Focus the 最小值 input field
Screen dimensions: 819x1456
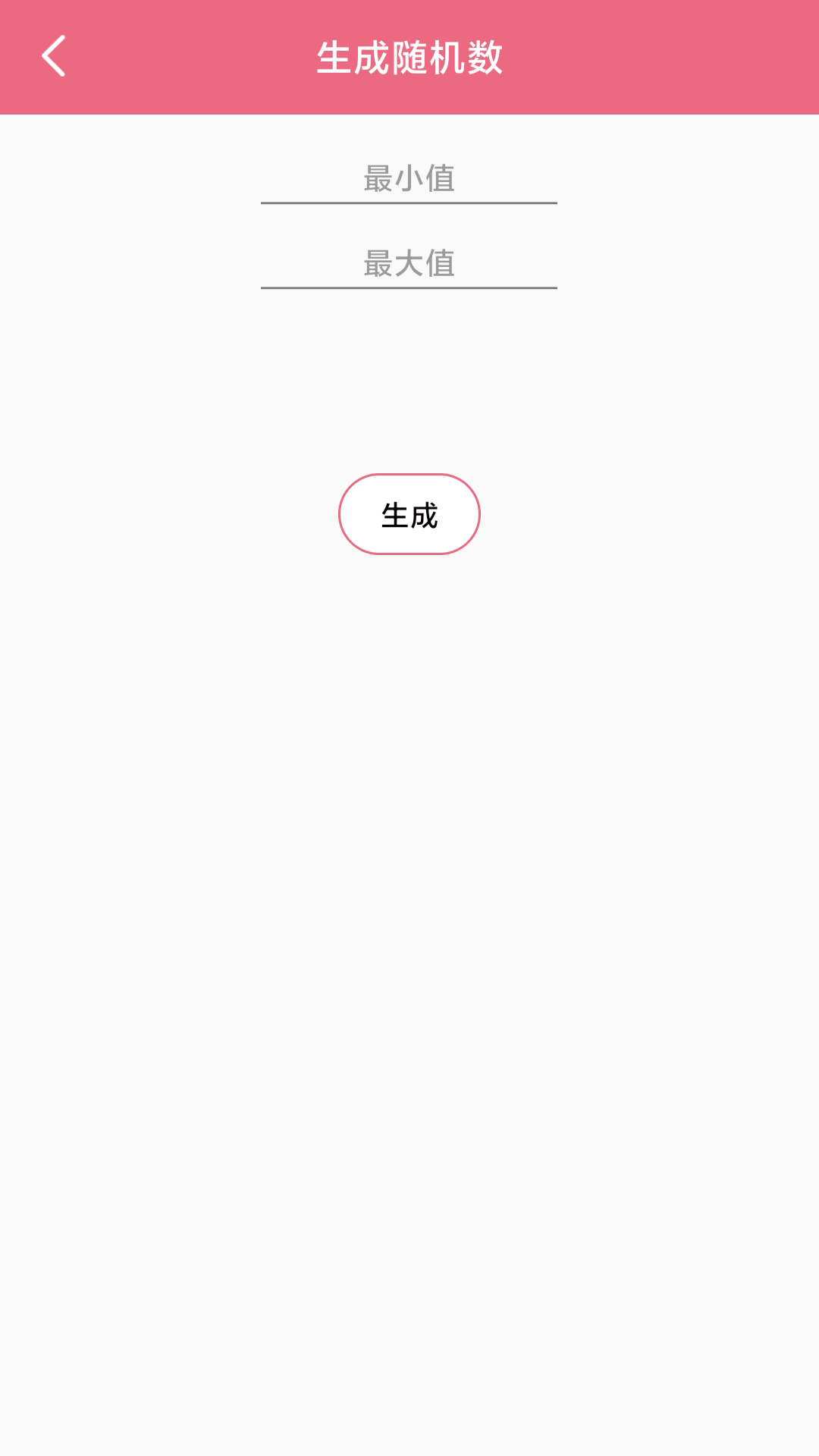(409, 180)
